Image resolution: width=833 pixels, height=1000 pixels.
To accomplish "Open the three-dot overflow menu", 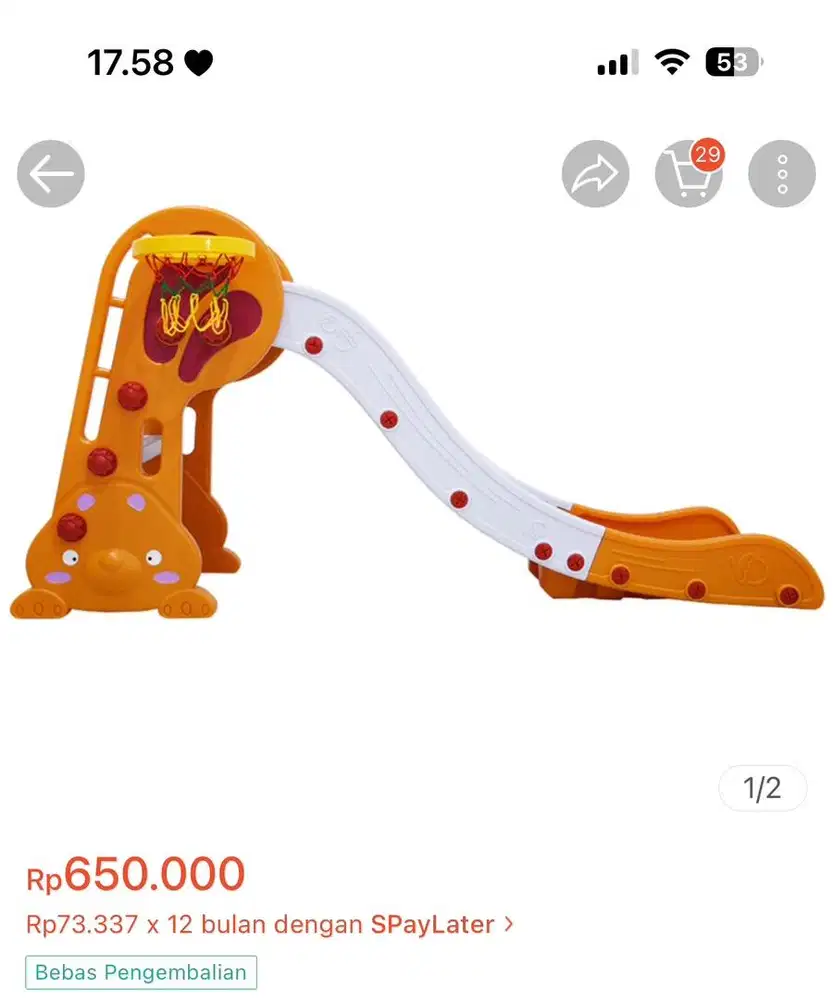I will (x=782, y=174).
